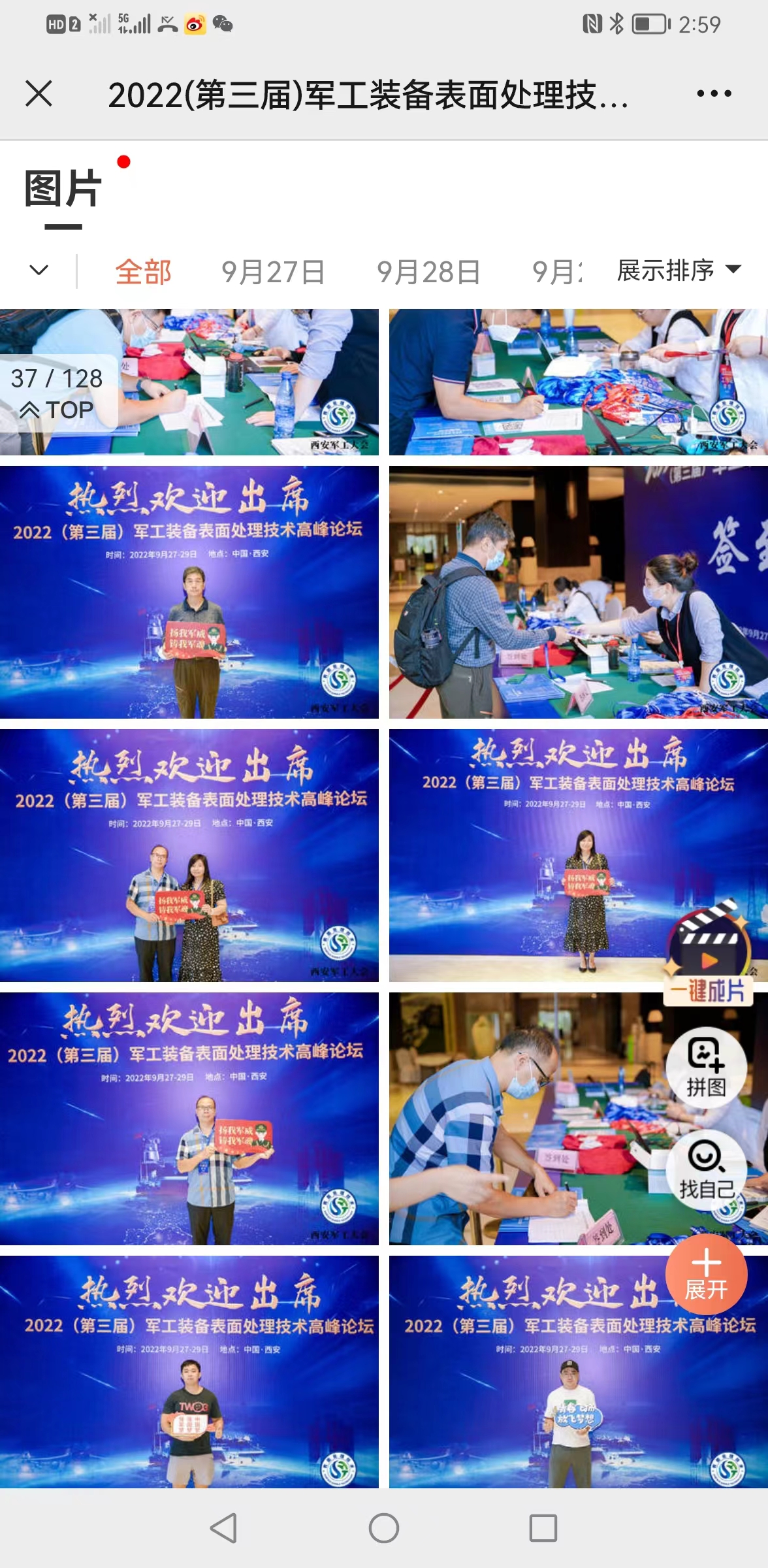Tap the 一键成片 video maker button
Image resolution: width=768 pixels, height=1568 pixels.
[x=709, y=954]
